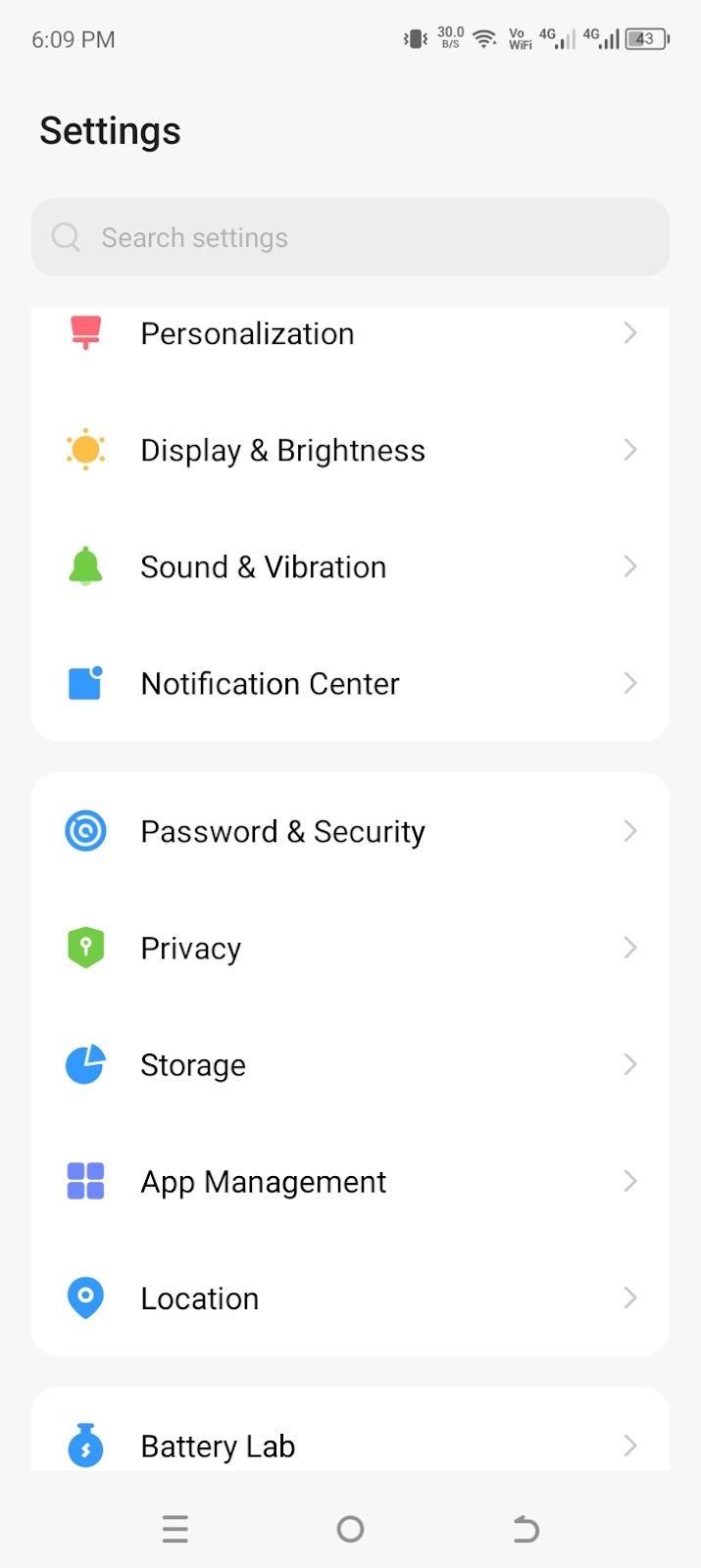Go to Sound & Vibration

(350, 566)
